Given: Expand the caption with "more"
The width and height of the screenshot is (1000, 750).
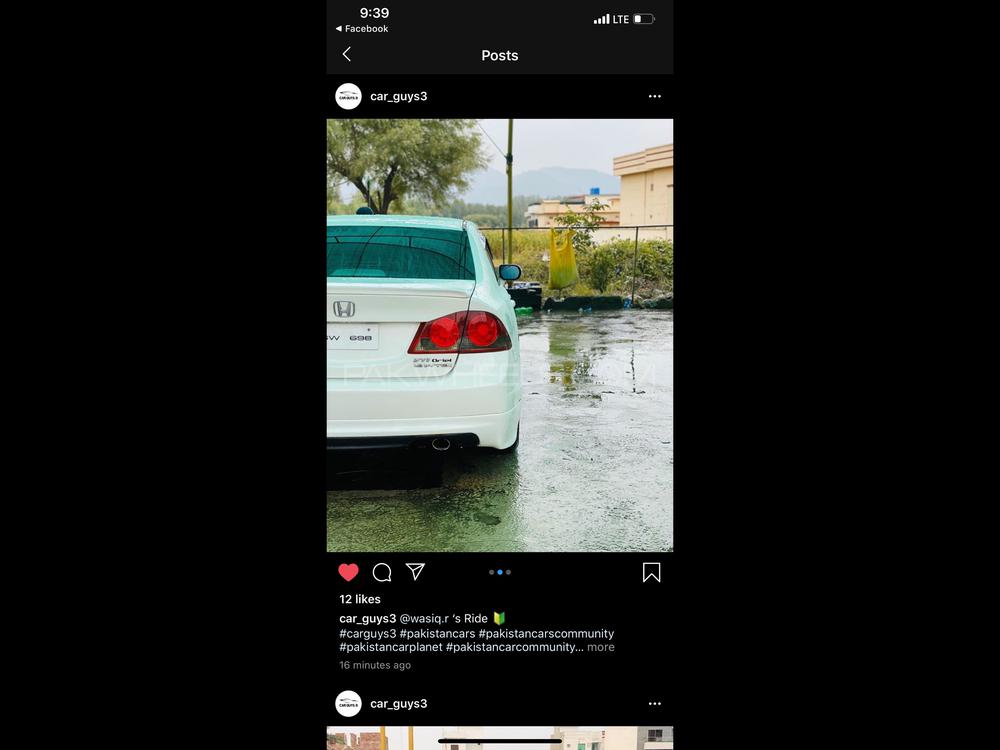Looking at the screenshot, I should click(601, 647).
